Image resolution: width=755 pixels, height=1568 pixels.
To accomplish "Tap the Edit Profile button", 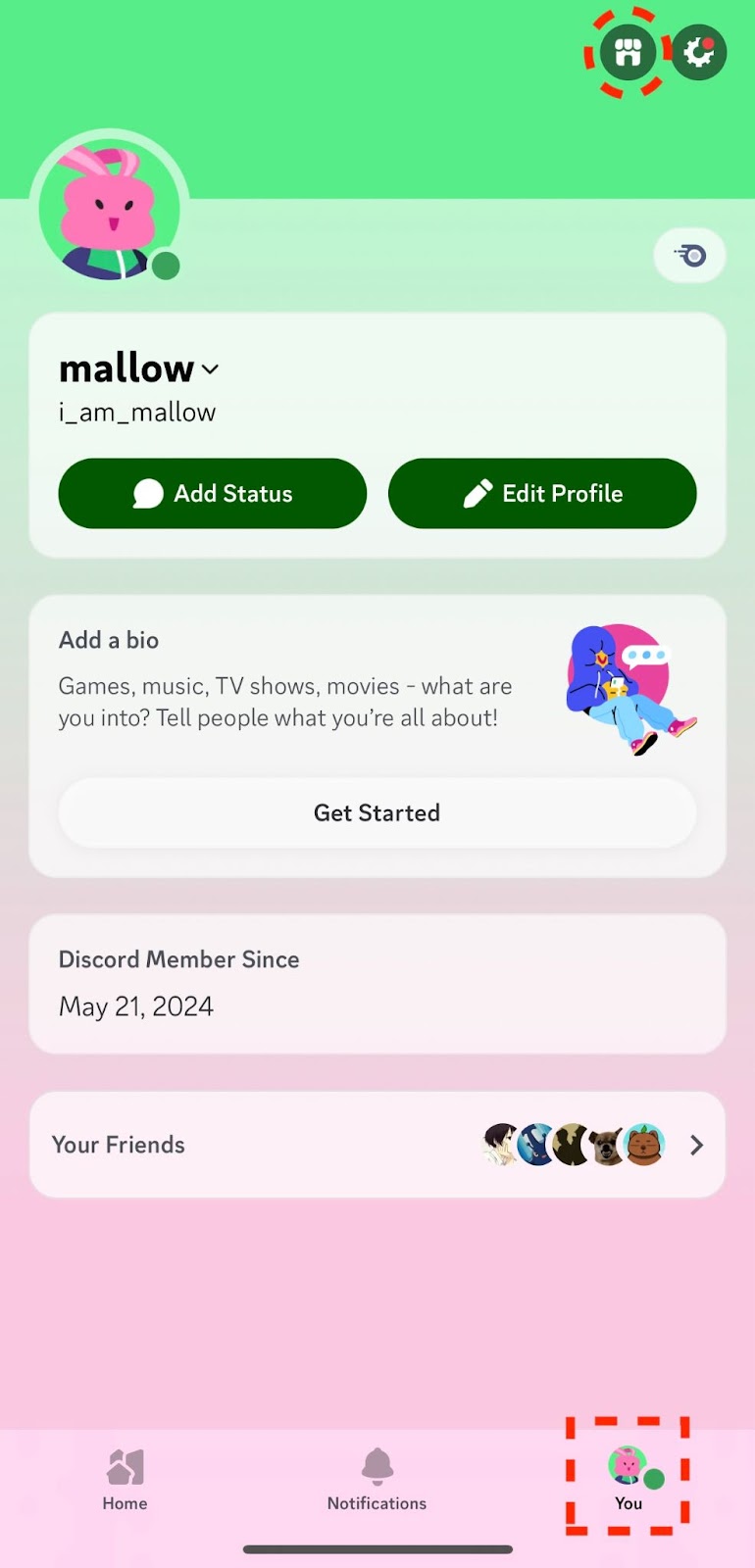I will (542, 493).
